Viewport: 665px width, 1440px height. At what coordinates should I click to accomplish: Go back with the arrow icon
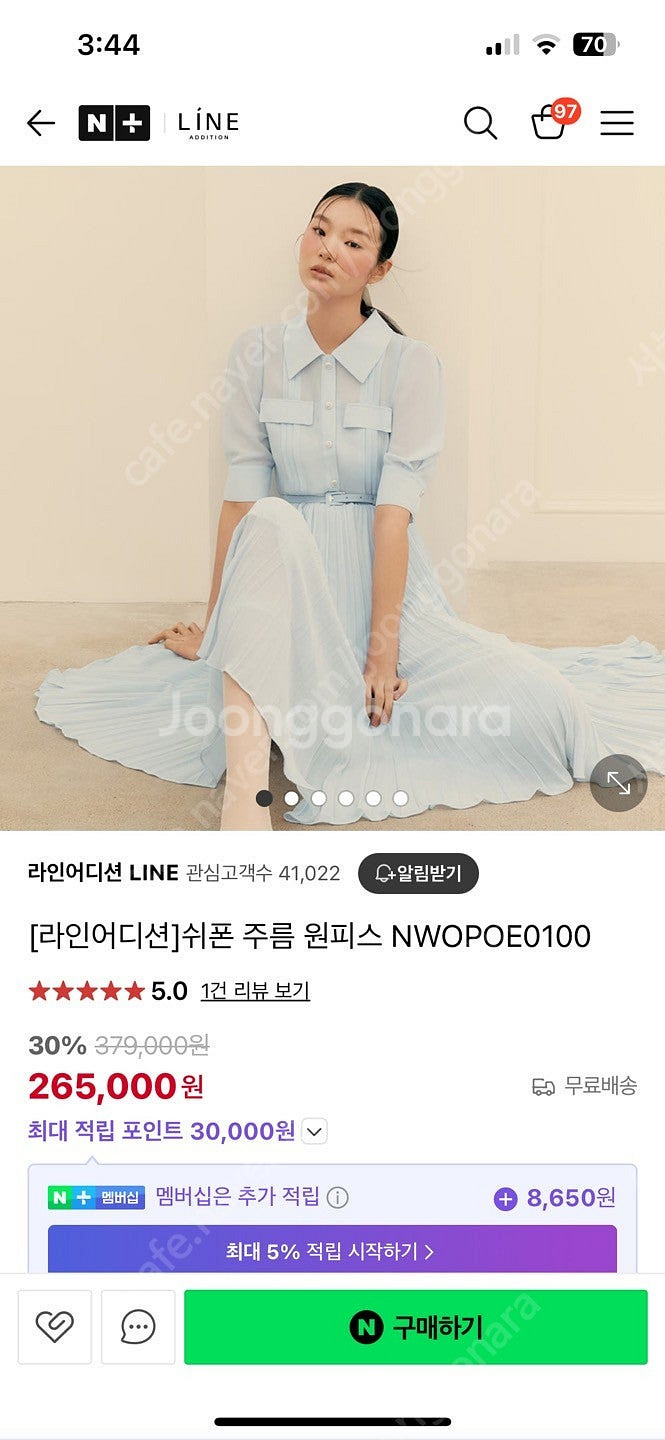click(41, 123)
